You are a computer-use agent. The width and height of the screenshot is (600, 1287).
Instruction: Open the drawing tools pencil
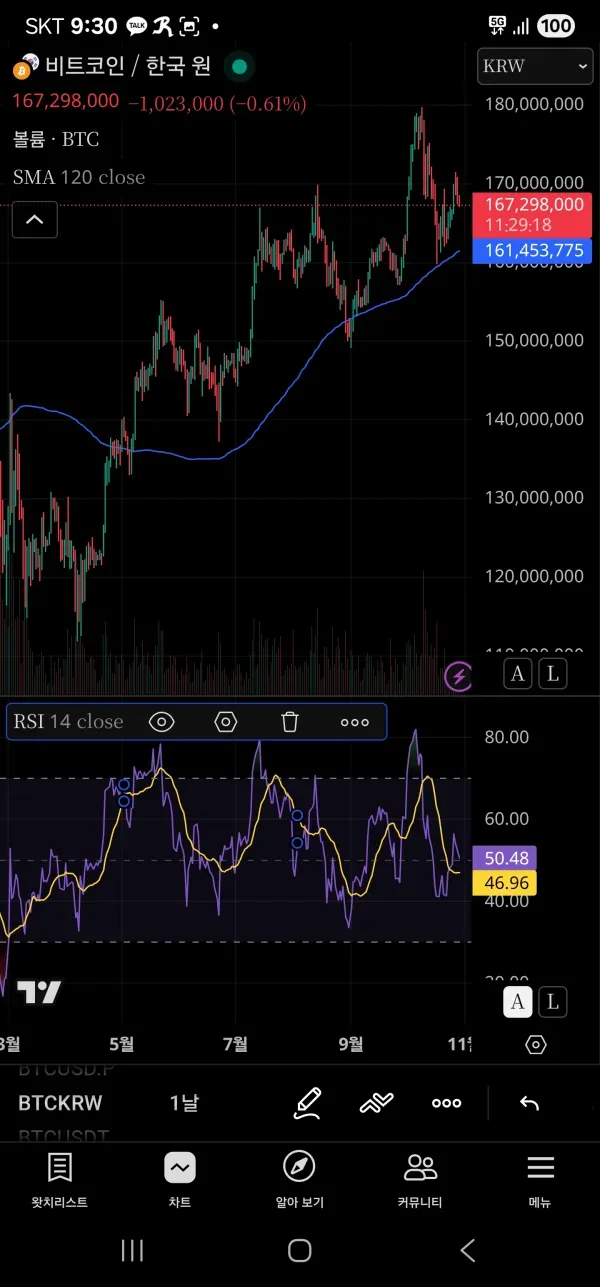coord(308,1103)
